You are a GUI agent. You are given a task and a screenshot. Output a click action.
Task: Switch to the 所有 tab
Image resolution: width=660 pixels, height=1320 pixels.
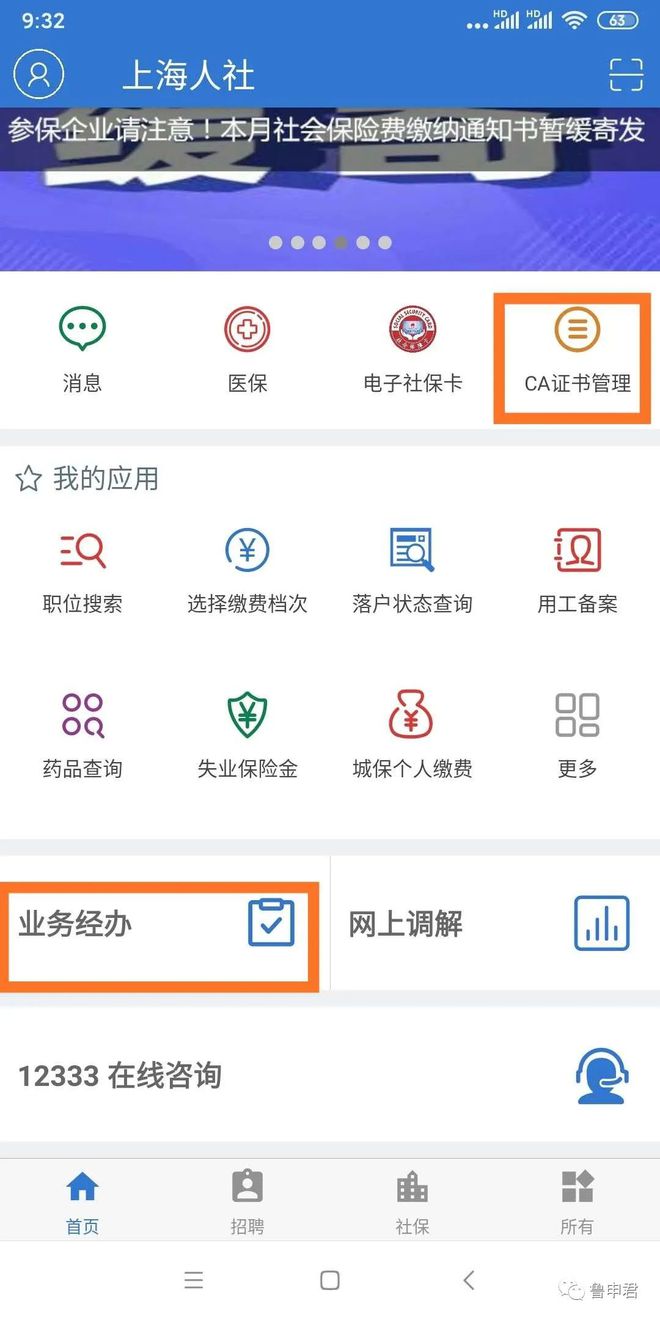pos(577,1201)
